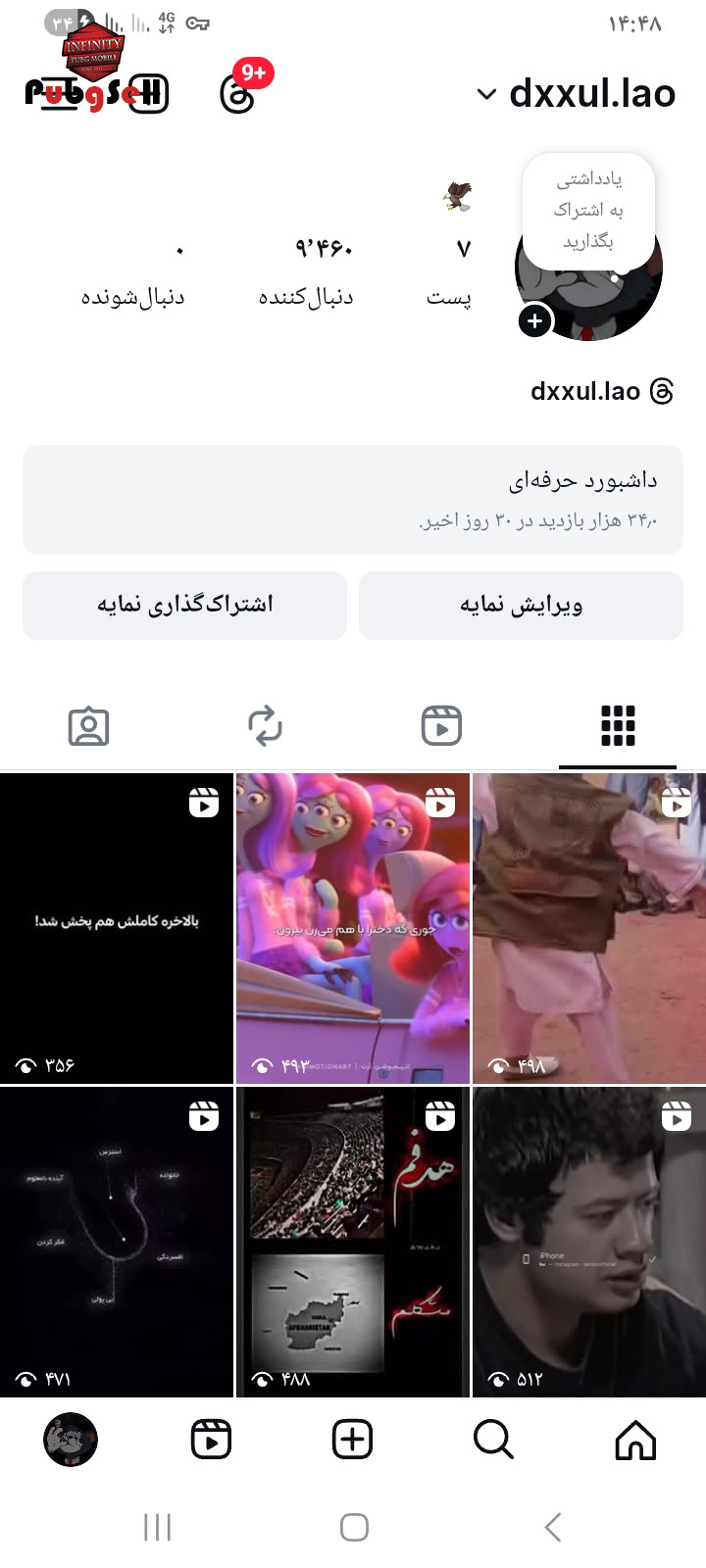
Task: View the ۹٬۴۶۰ followers list
Action: point(306,271)
